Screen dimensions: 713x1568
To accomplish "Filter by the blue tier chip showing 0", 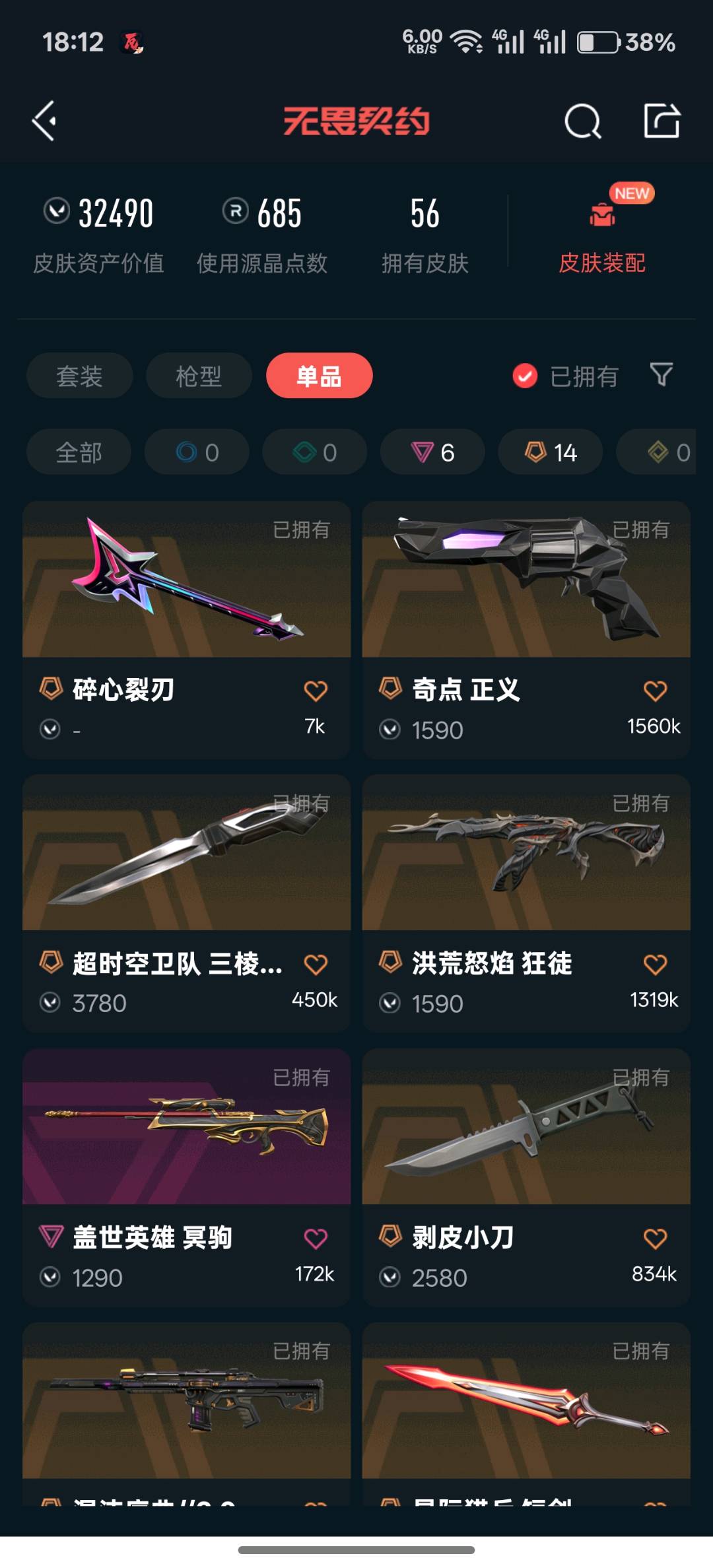I will (x=197, y=452).
